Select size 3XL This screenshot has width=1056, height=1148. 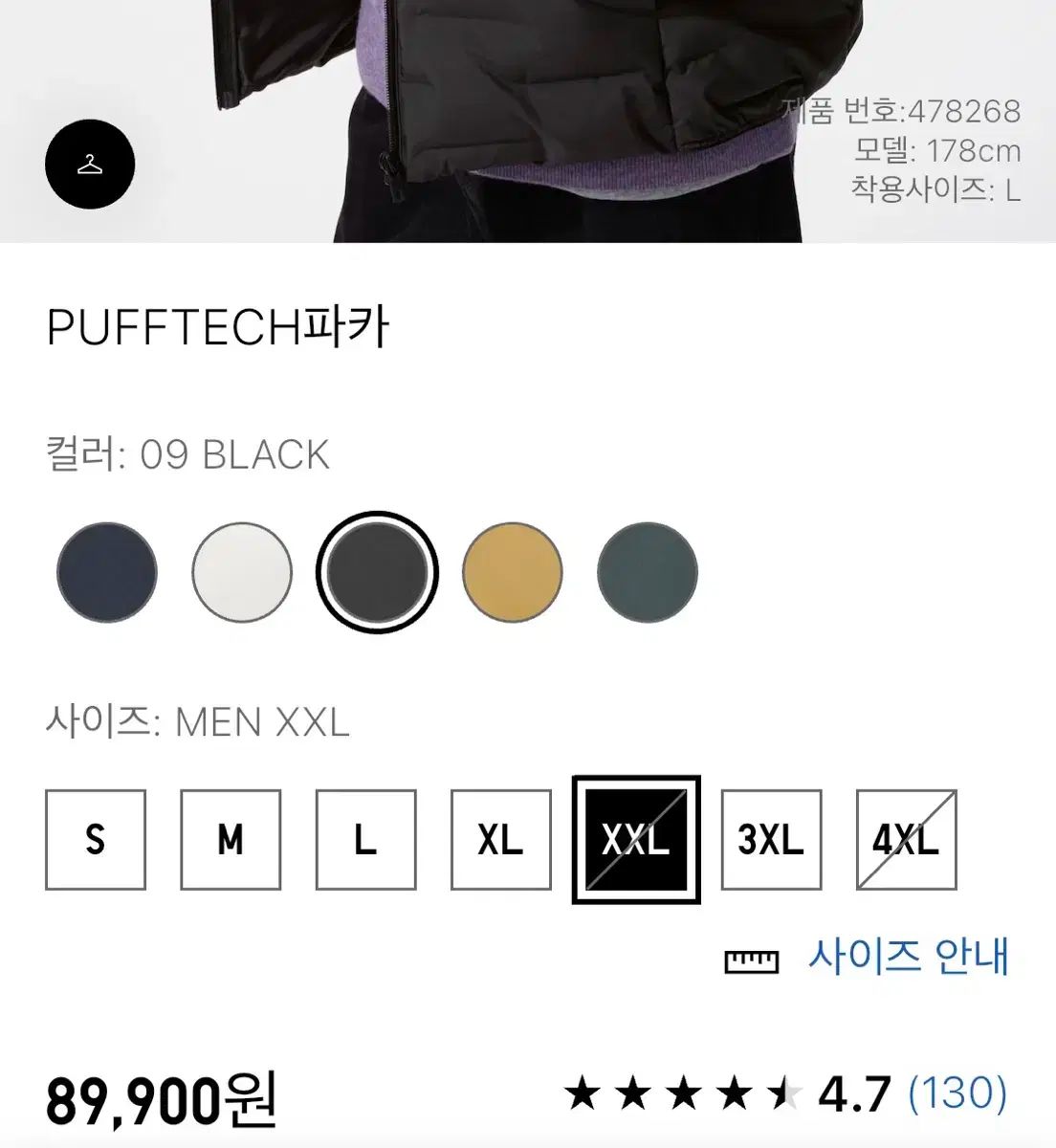(772, 842)
